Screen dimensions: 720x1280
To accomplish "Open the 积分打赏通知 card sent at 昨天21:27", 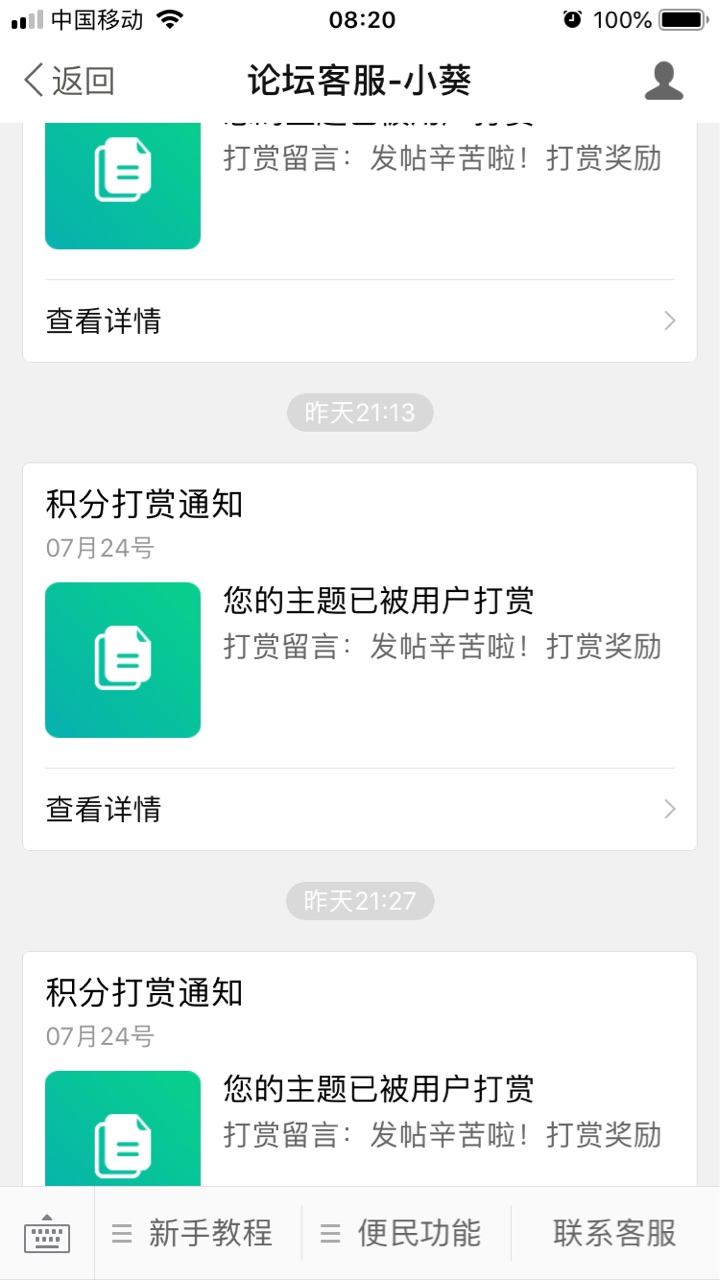I will (360, 1069).
